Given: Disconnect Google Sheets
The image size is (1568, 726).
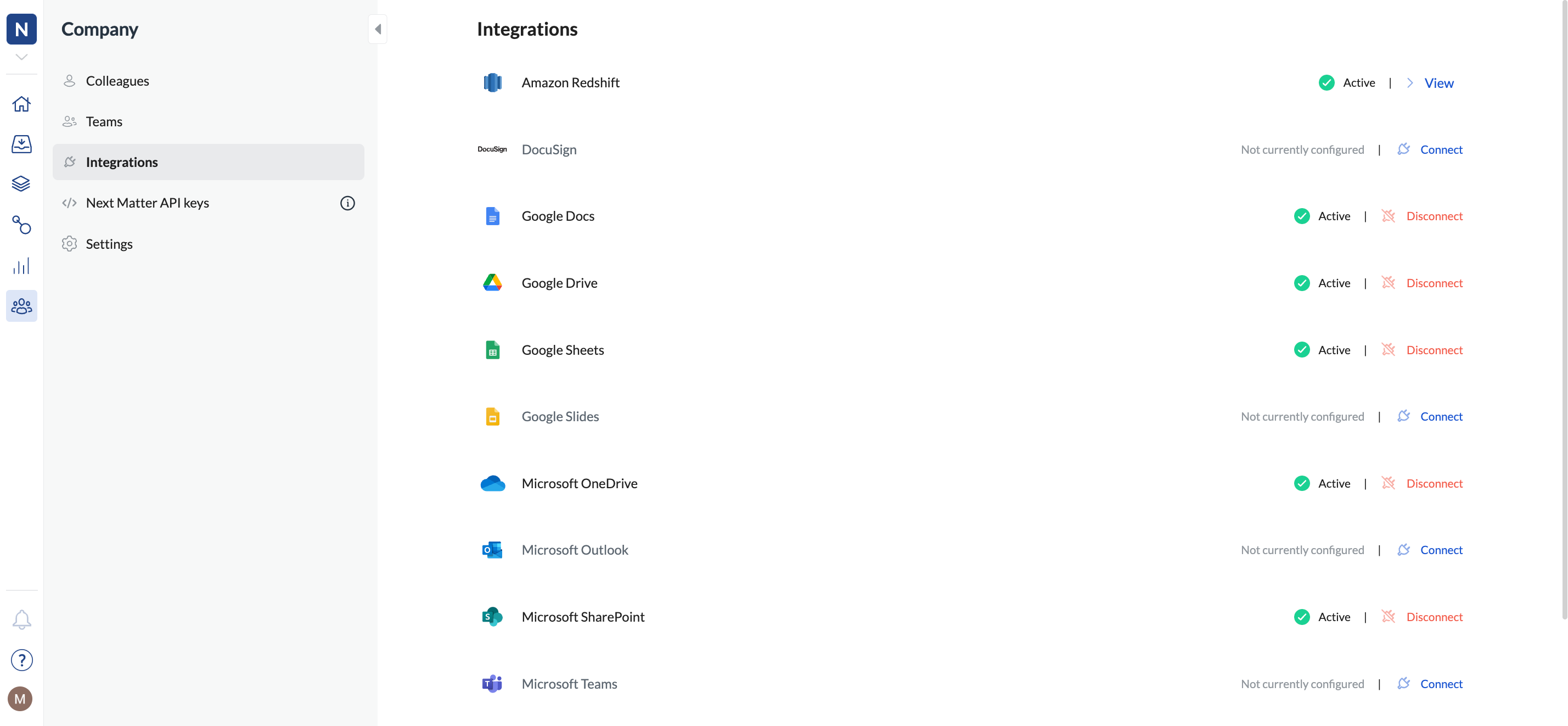Looking at the screenshot, I should click(x=1434, y=350).
